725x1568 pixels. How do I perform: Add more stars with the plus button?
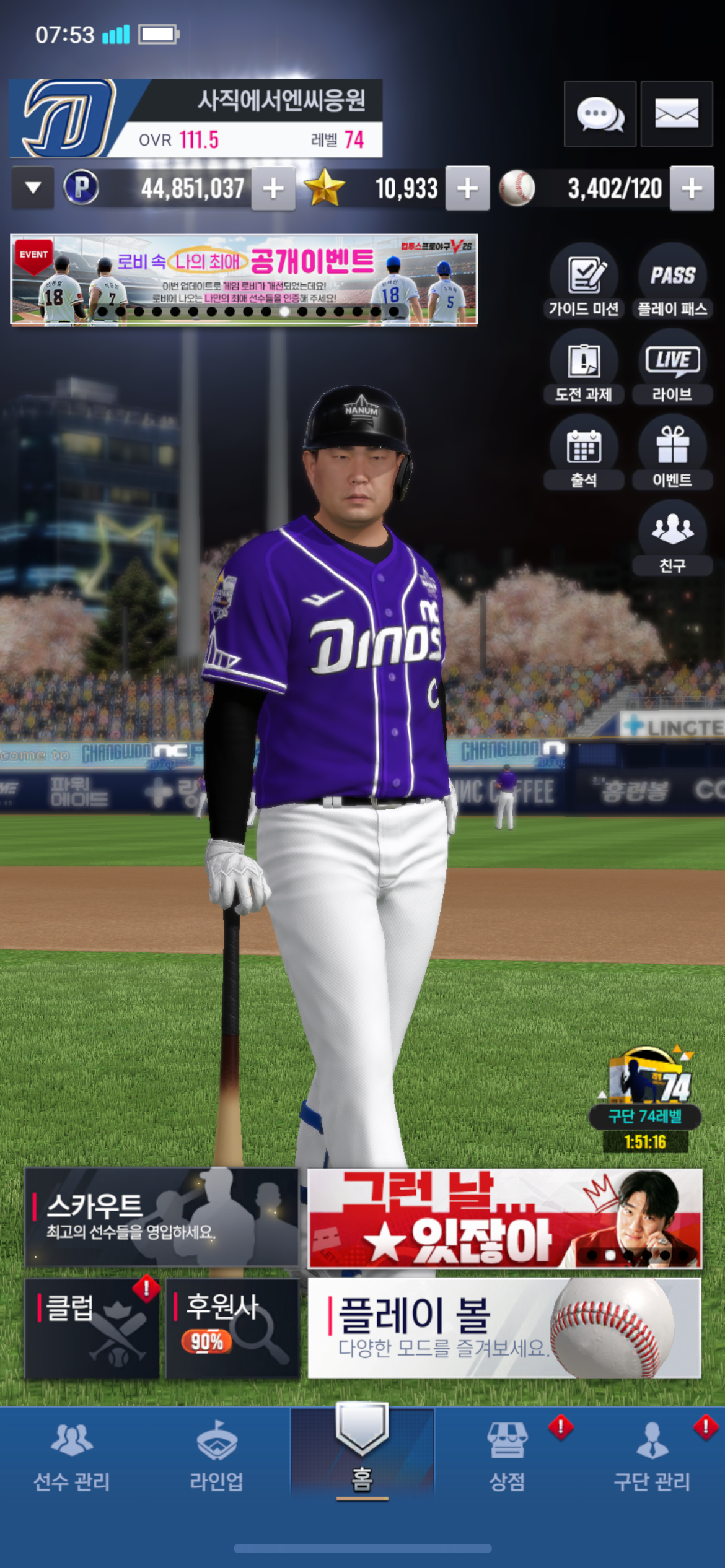(467, 188)
